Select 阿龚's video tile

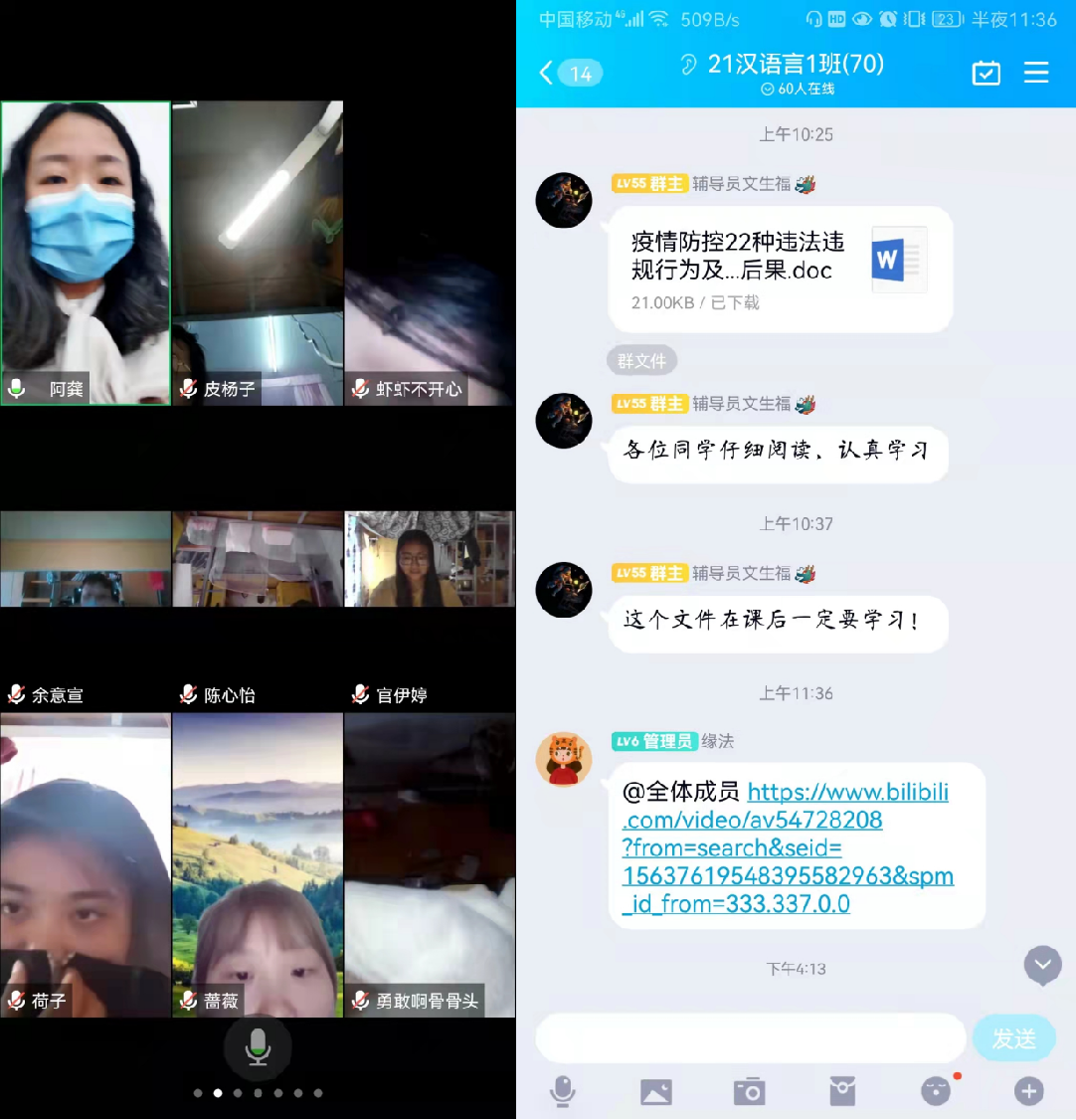point(86,253)
